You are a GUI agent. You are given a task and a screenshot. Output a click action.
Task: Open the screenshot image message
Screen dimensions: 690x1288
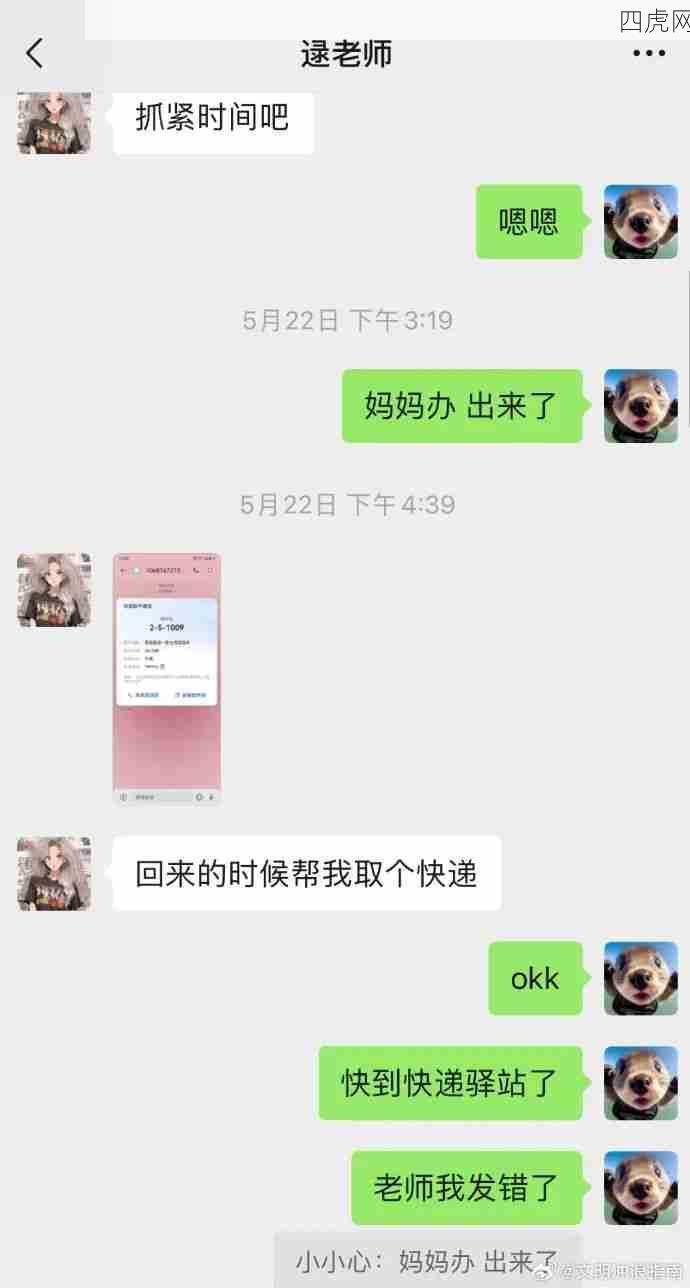pos(167,679)
